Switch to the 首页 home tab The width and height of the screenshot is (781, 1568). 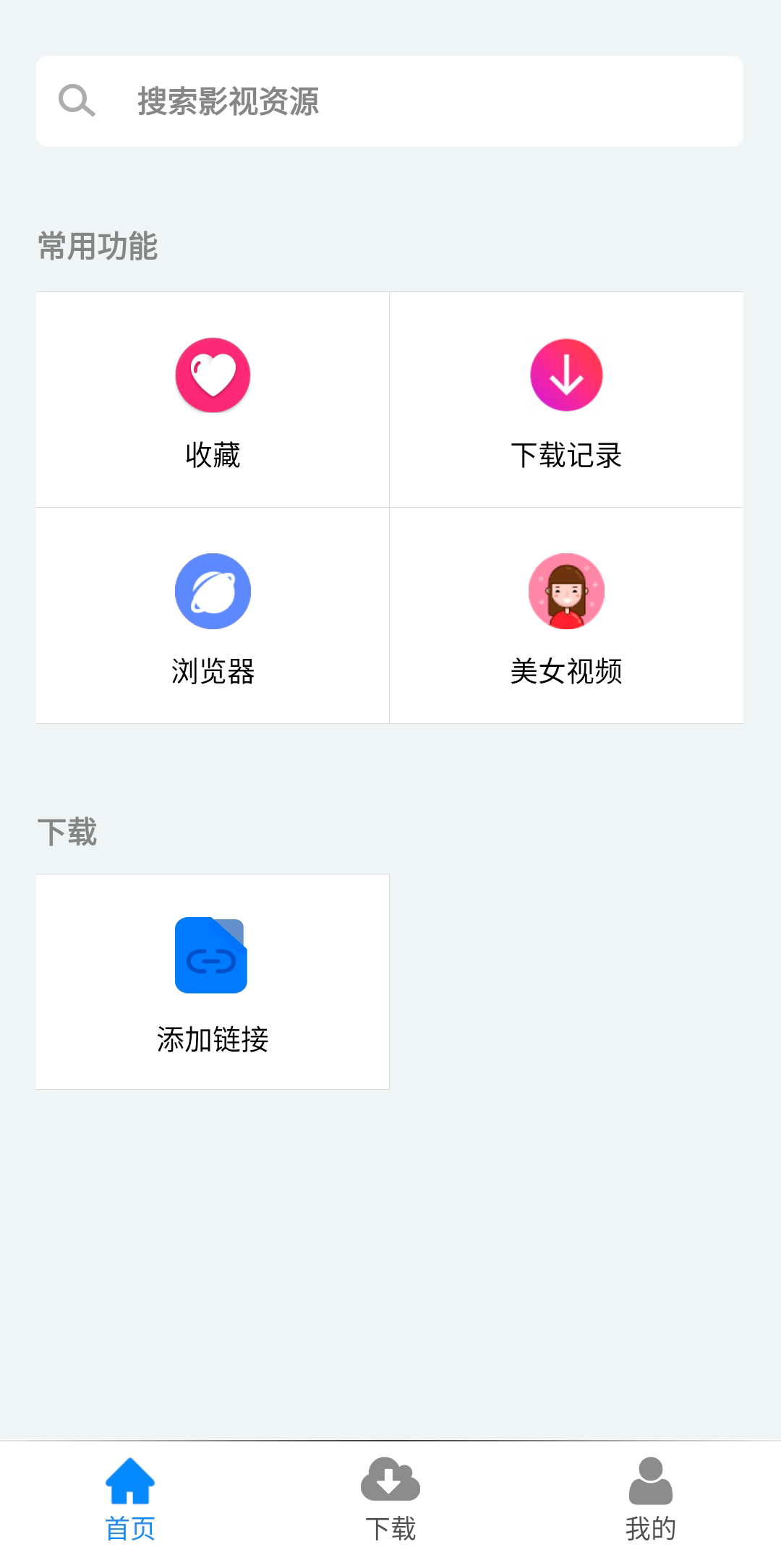[x=130, y=1500]
